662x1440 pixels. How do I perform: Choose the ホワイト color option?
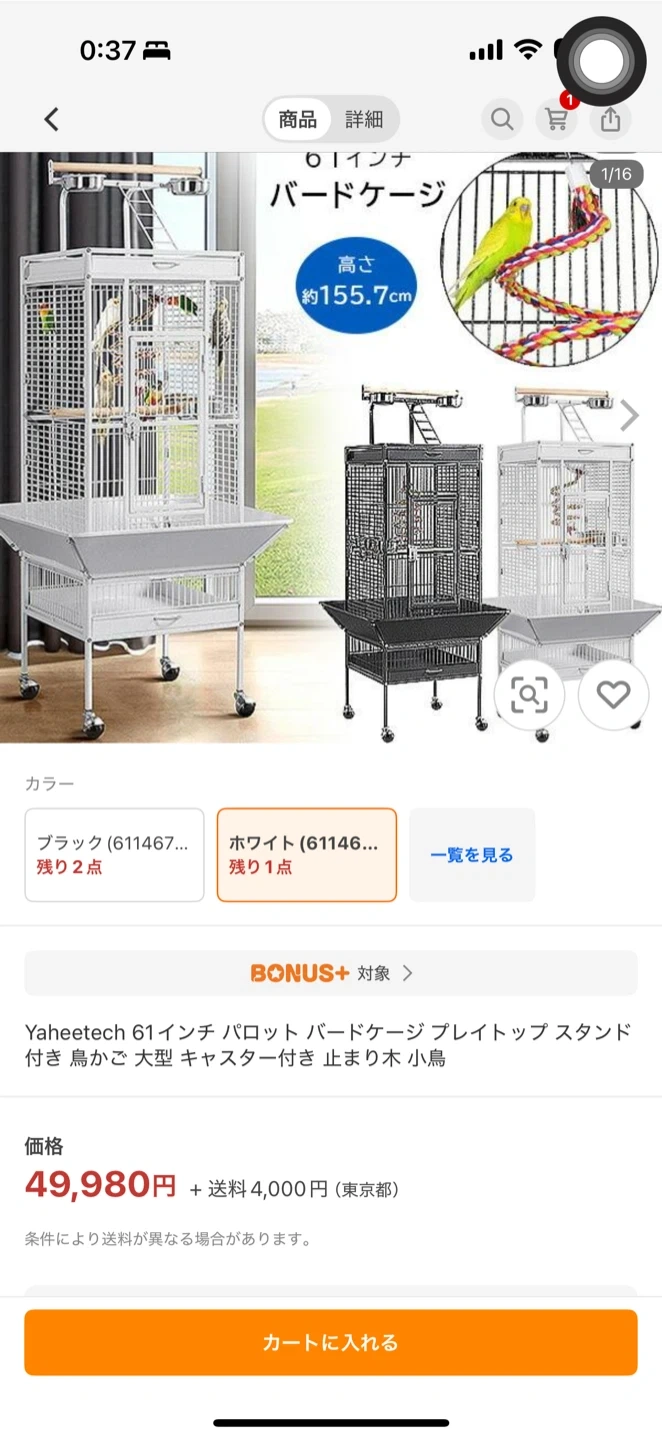[x=306, y=855]
